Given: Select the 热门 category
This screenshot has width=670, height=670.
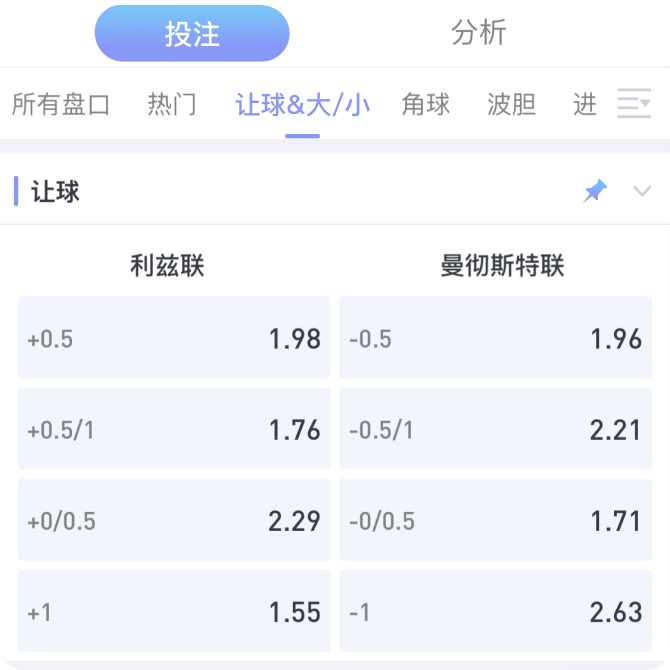Looking at the screenshot, I should 172,104.
